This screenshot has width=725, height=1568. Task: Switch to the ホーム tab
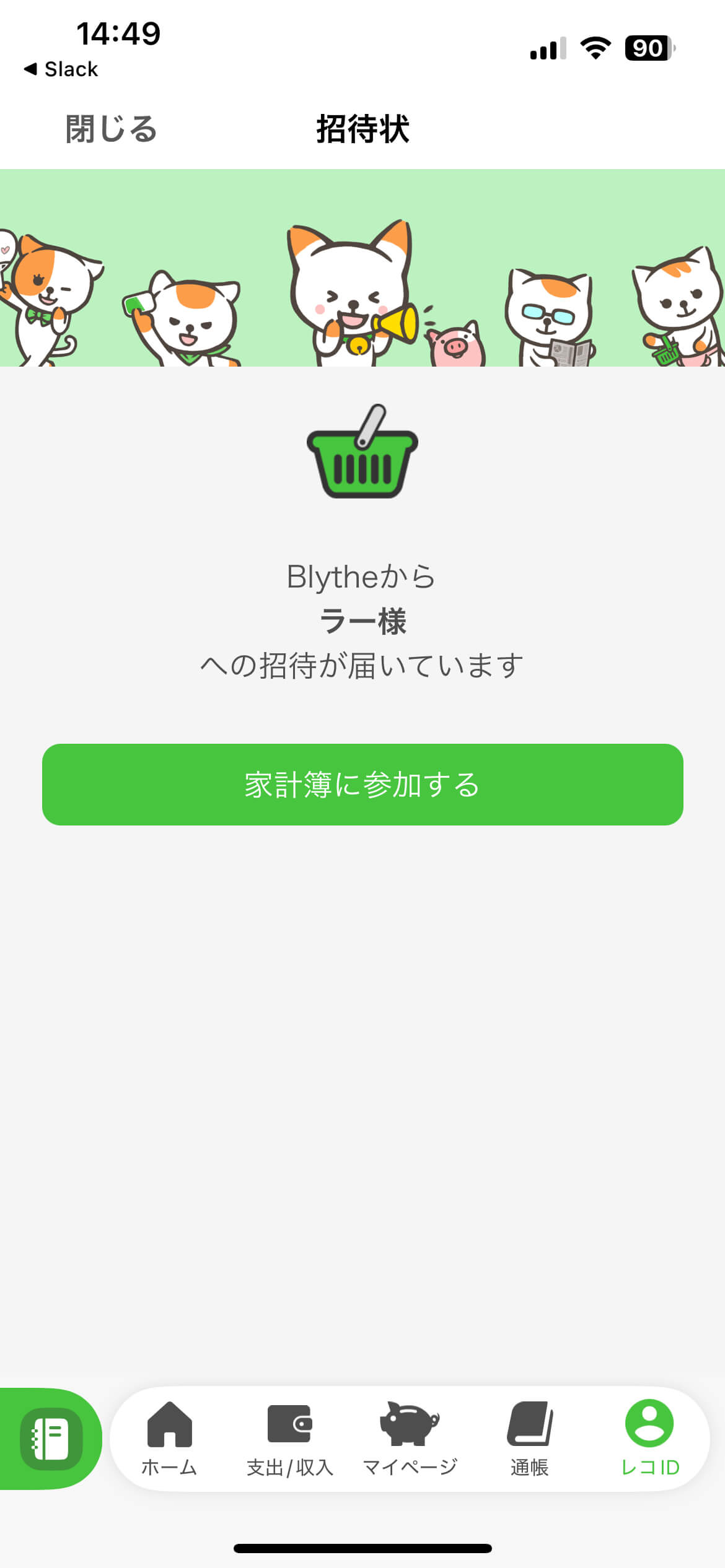point(169,1438)
